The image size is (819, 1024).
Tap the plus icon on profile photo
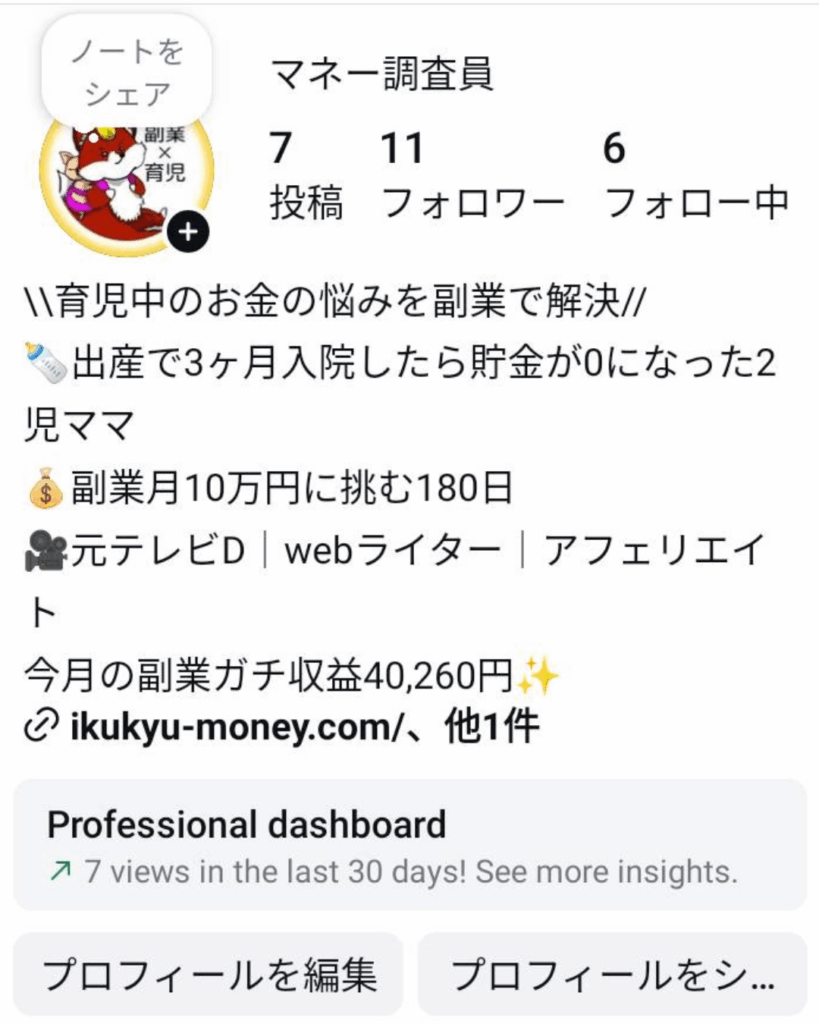[189, 233]
